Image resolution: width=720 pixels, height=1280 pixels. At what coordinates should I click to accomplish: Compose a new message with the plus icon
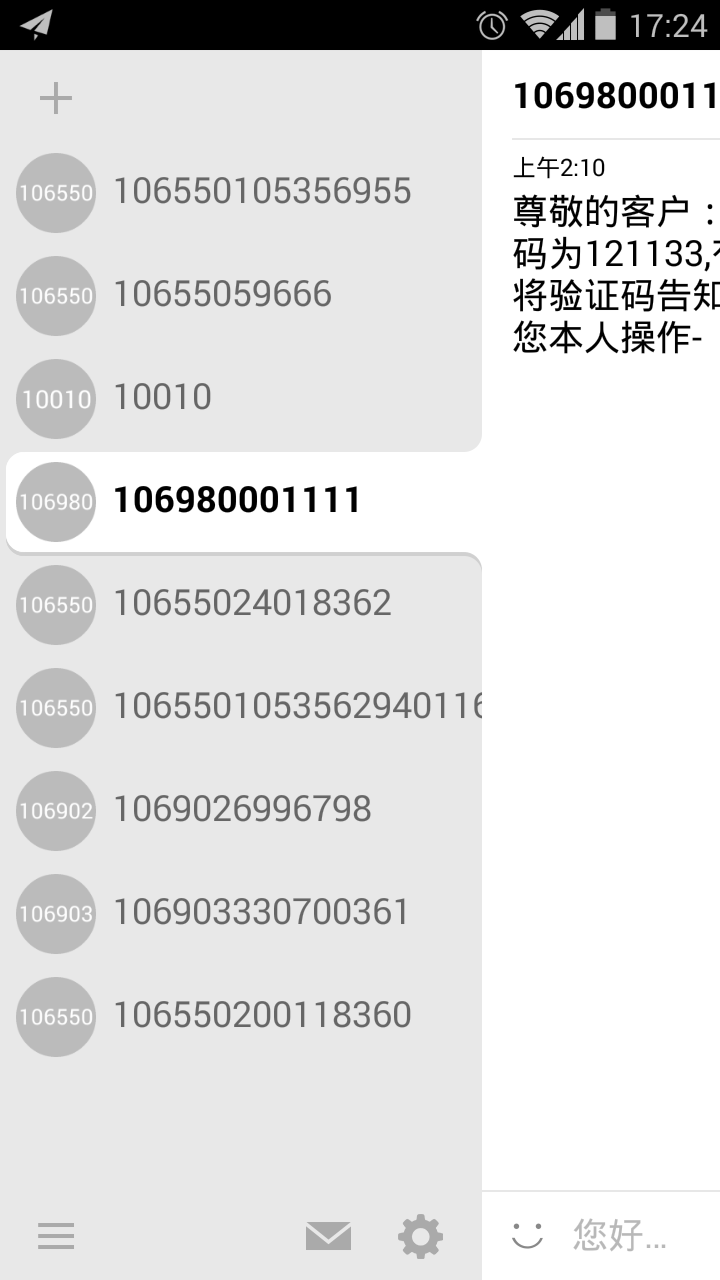(x=55, y=97)
